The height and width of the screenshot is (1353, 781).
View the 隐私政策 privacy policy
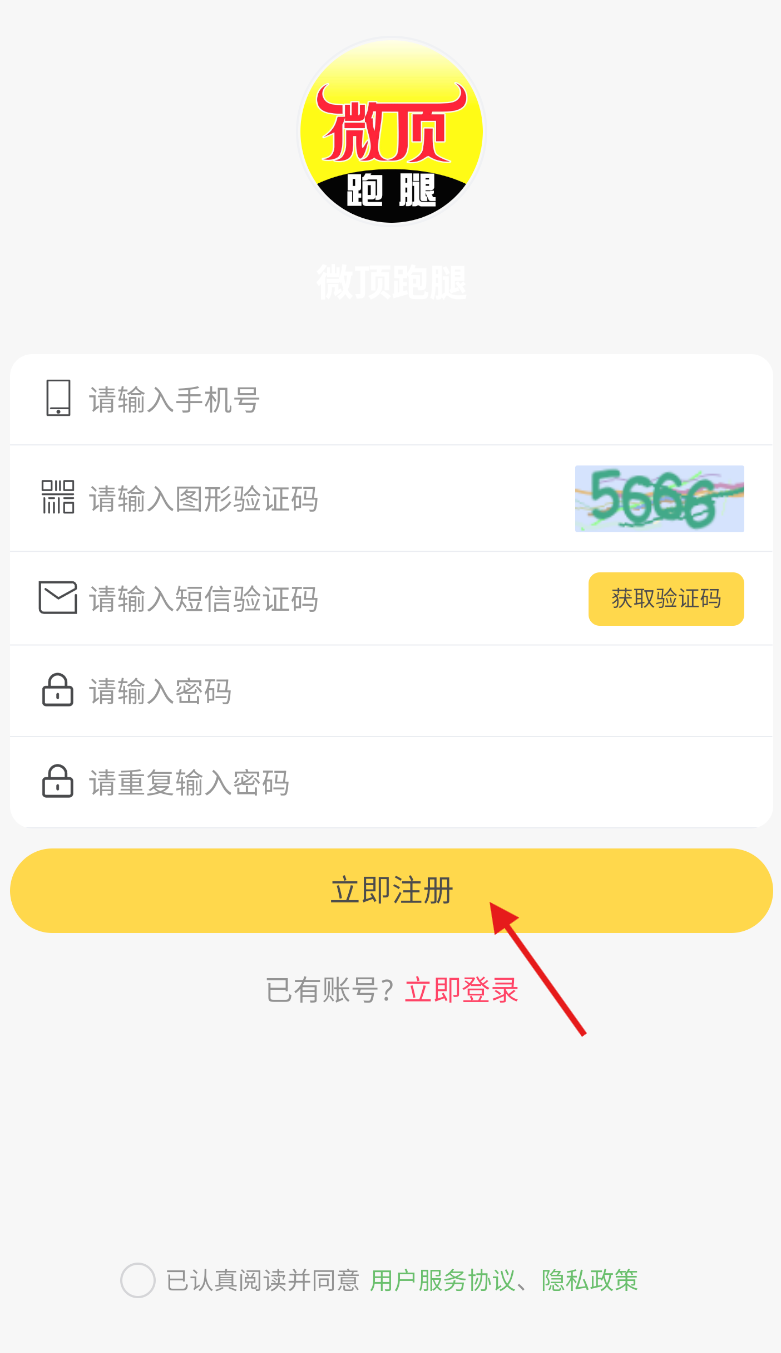point(590,1280)
